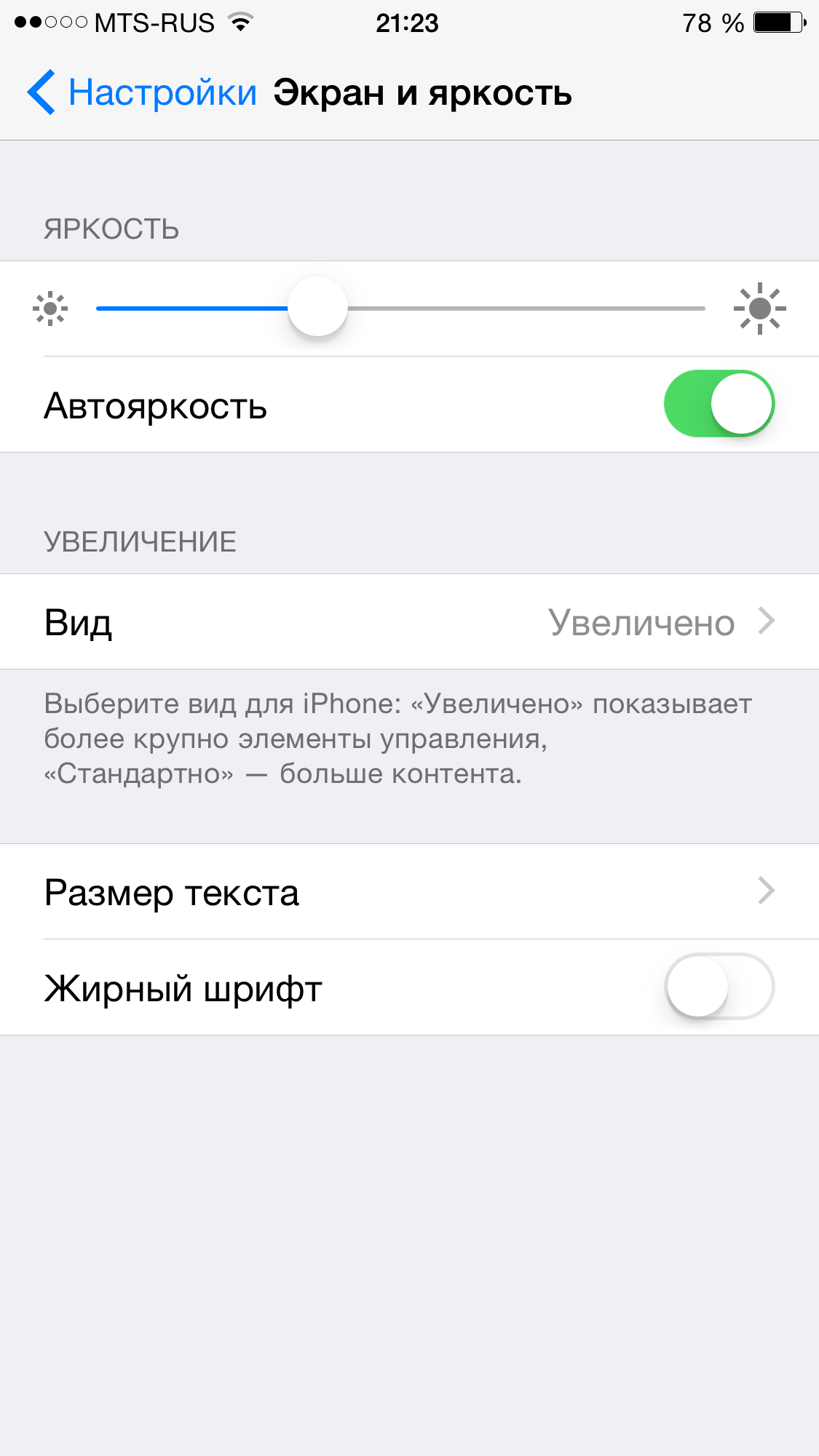
Task: Open Размер текста settings
Action: pos(409,892)
